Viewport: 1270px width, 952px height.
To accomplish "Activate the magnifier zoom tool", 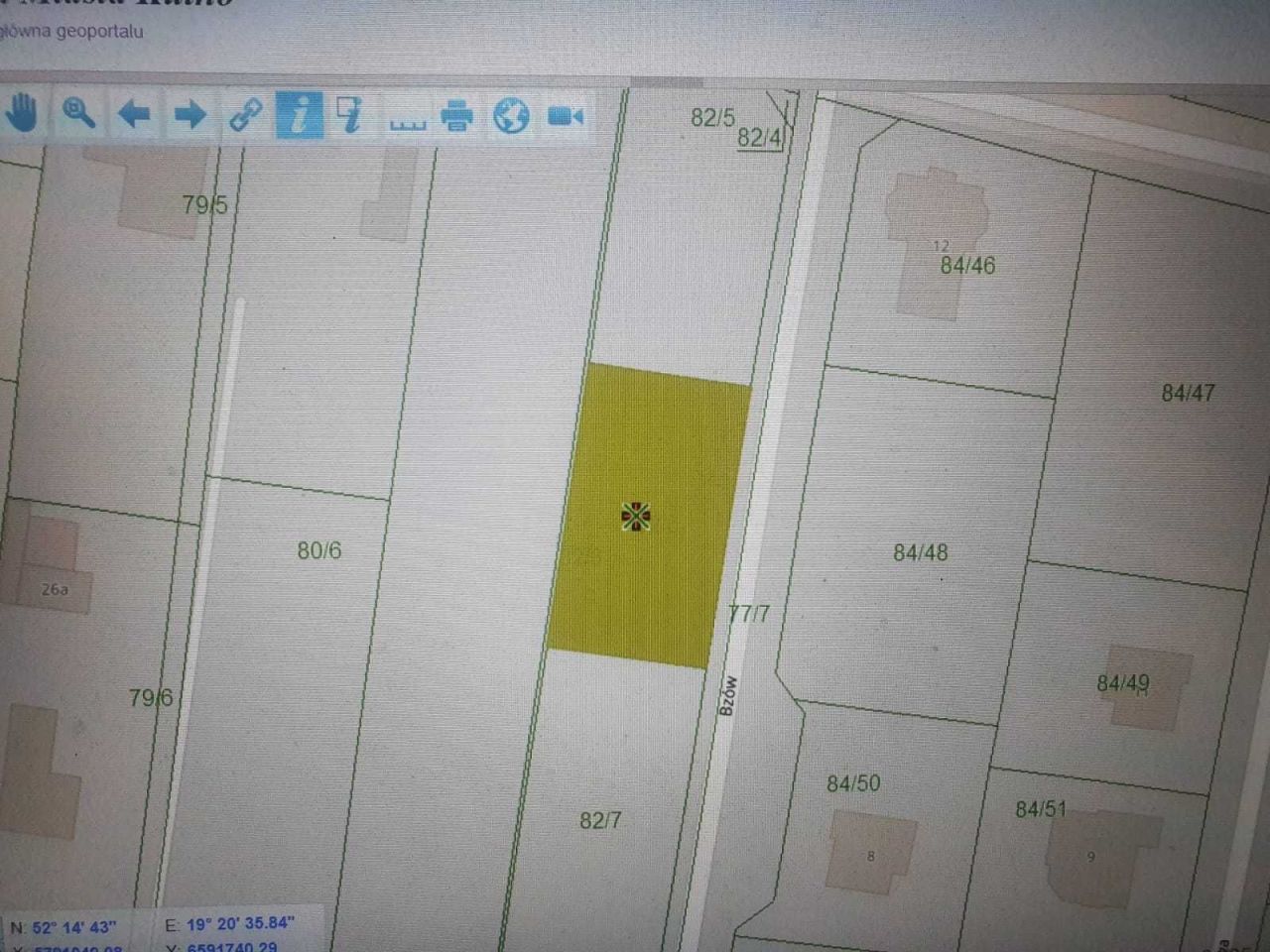I will 78,114.
